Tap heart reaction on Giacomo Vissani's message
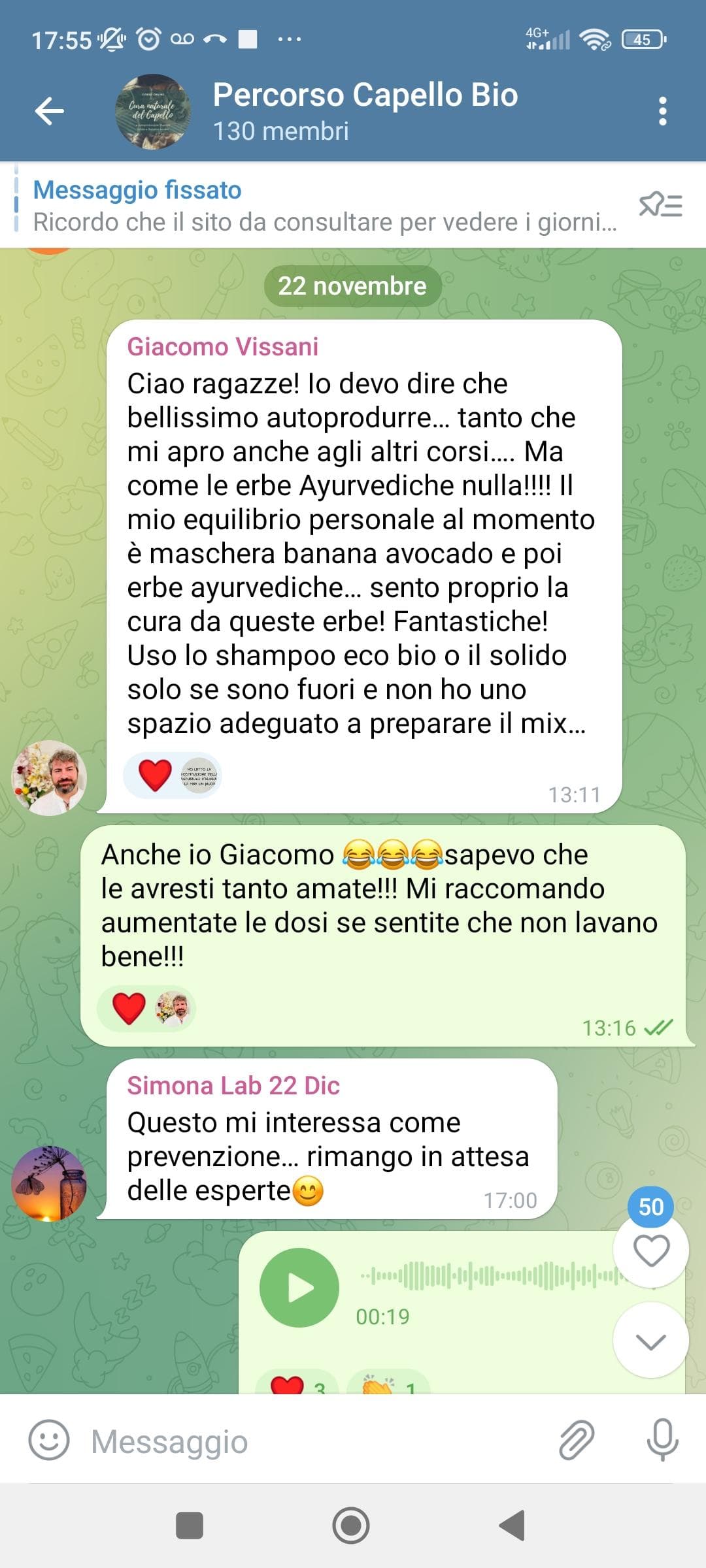706x1568 pixels. tap(155, 776)
